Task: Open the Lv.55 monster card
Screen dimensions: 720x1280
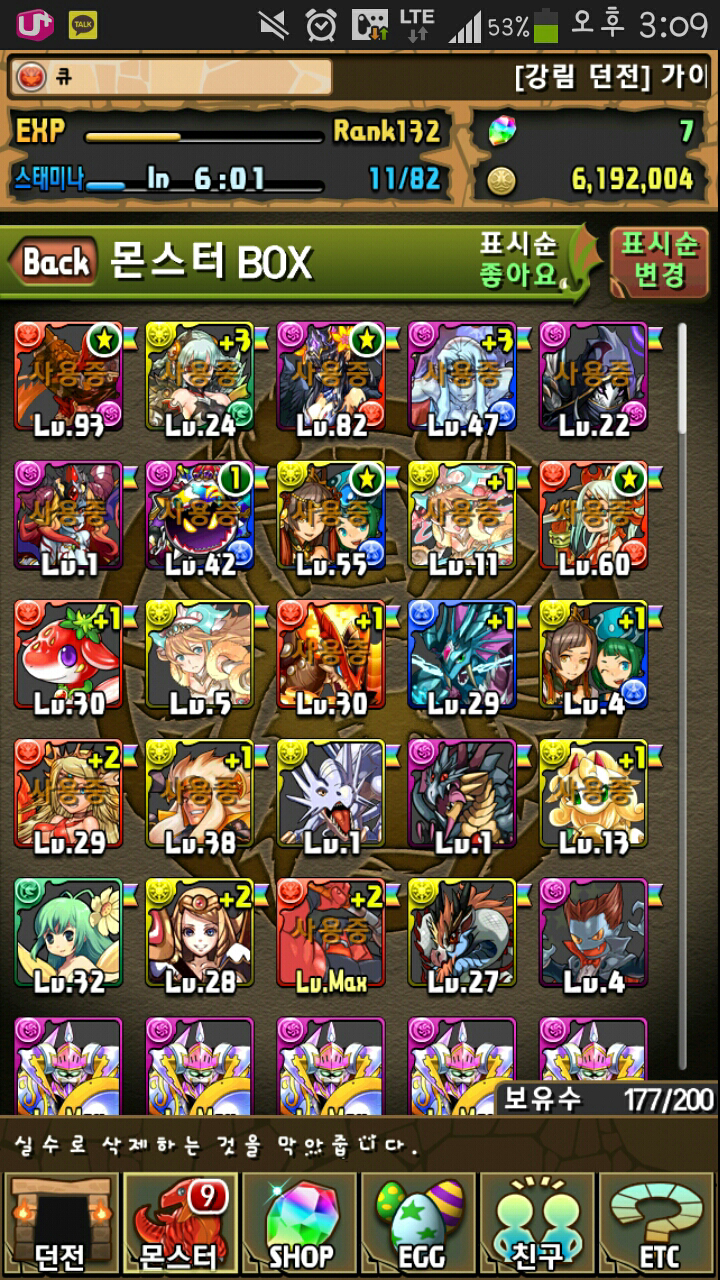Action: pos(331,517)
